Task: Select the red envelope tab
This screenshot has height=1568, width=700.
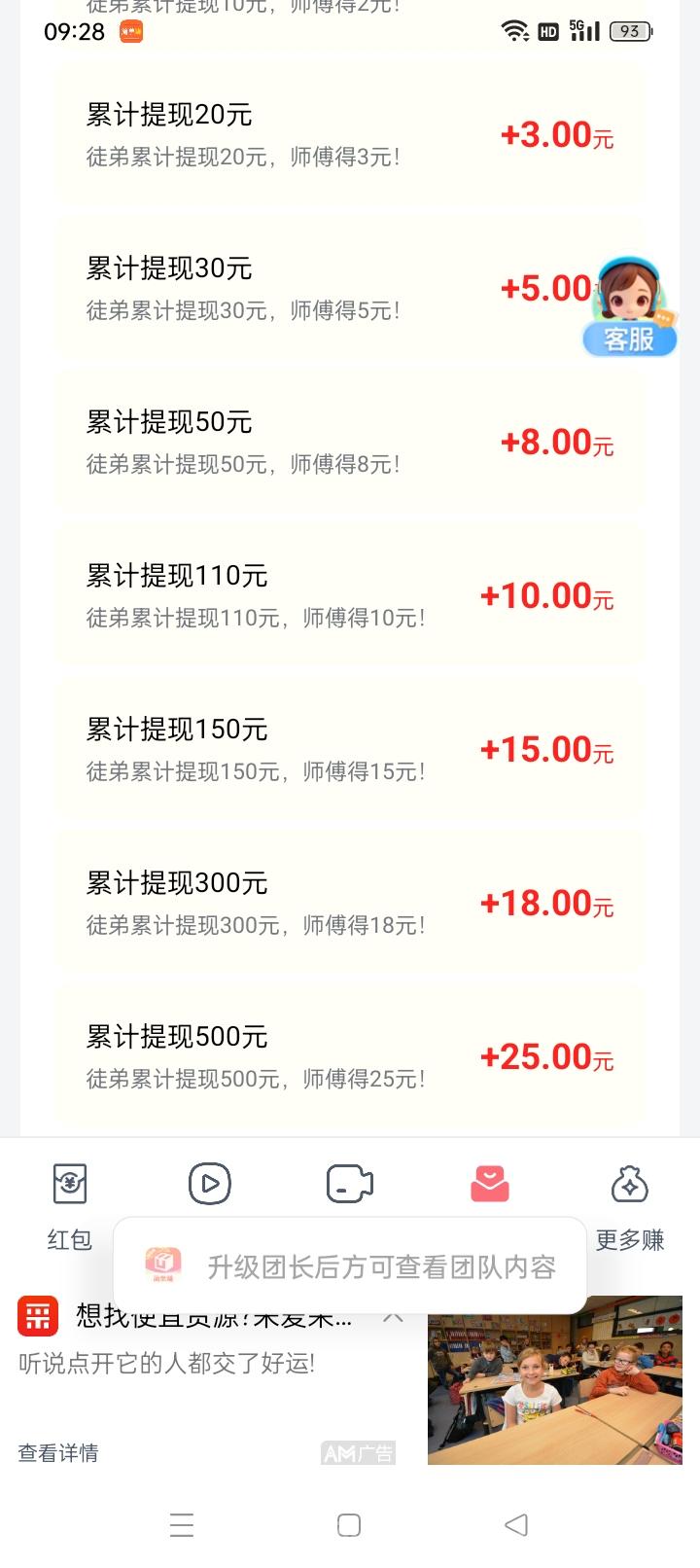Action: [490, 1184]
